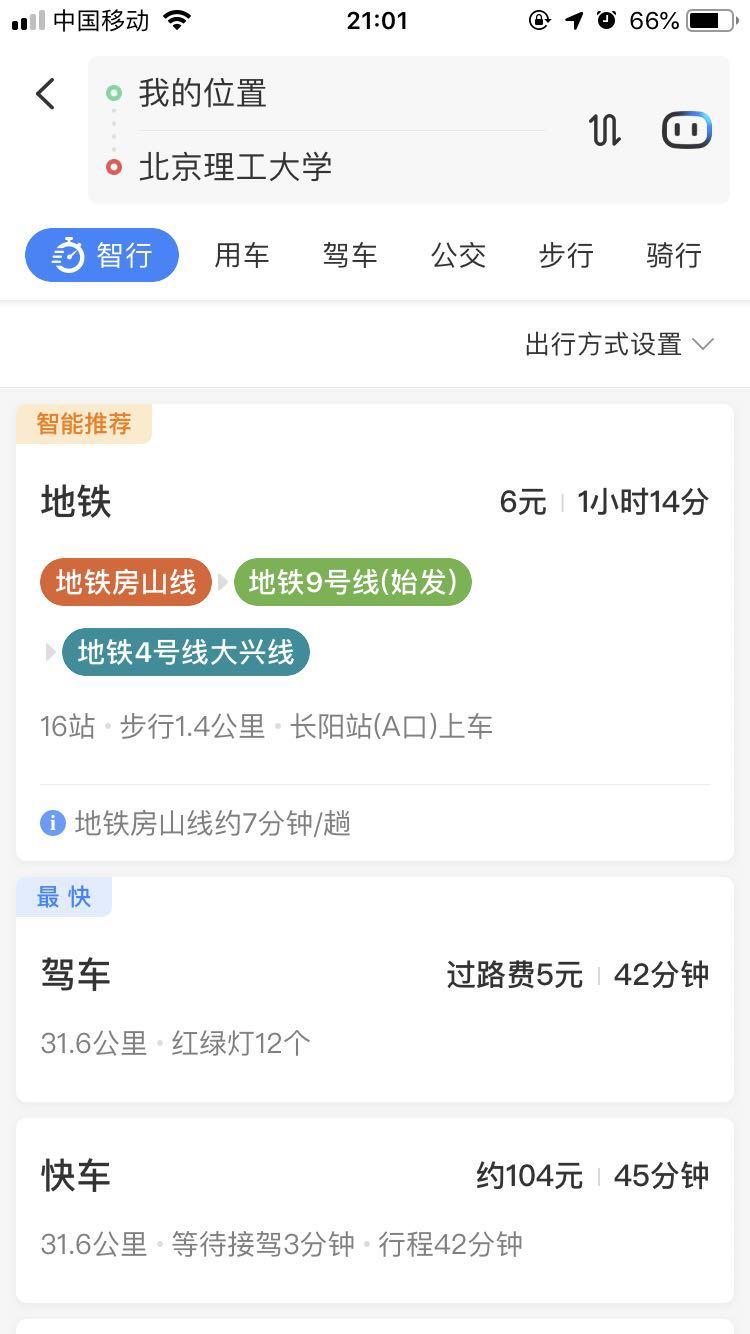The height and width of the screenshot is (1334, 750).
Task: Switch to the 骑行 tab
Action: pos(674,255)
